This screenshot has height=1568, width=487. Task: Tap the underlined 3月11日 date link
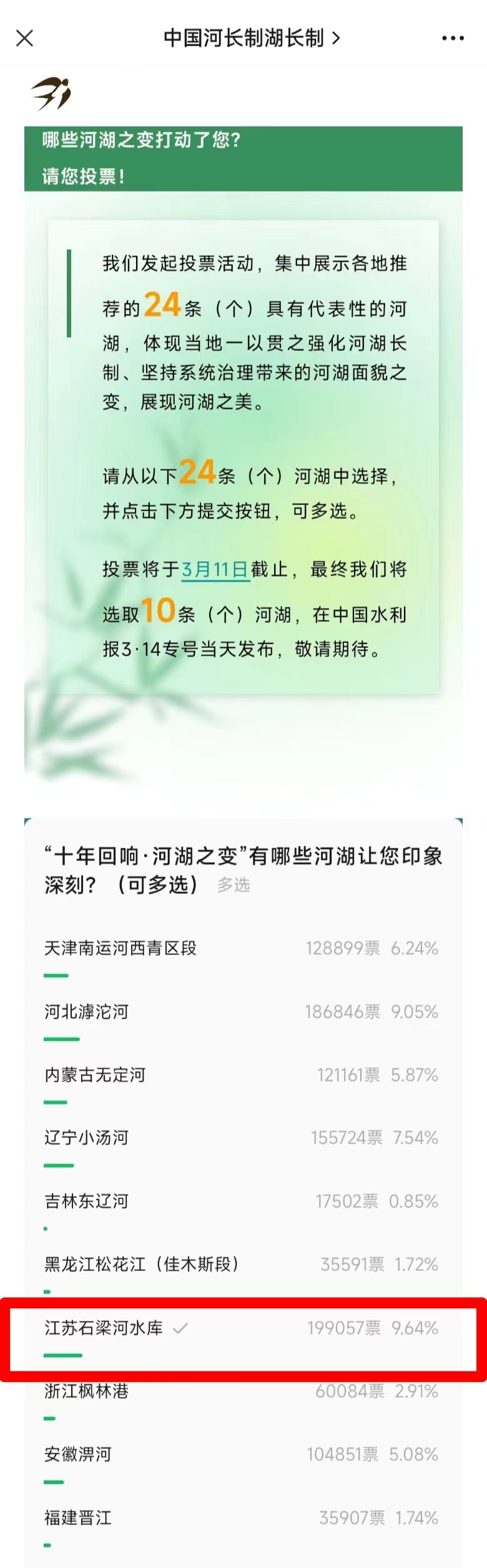tap(215, 569)
